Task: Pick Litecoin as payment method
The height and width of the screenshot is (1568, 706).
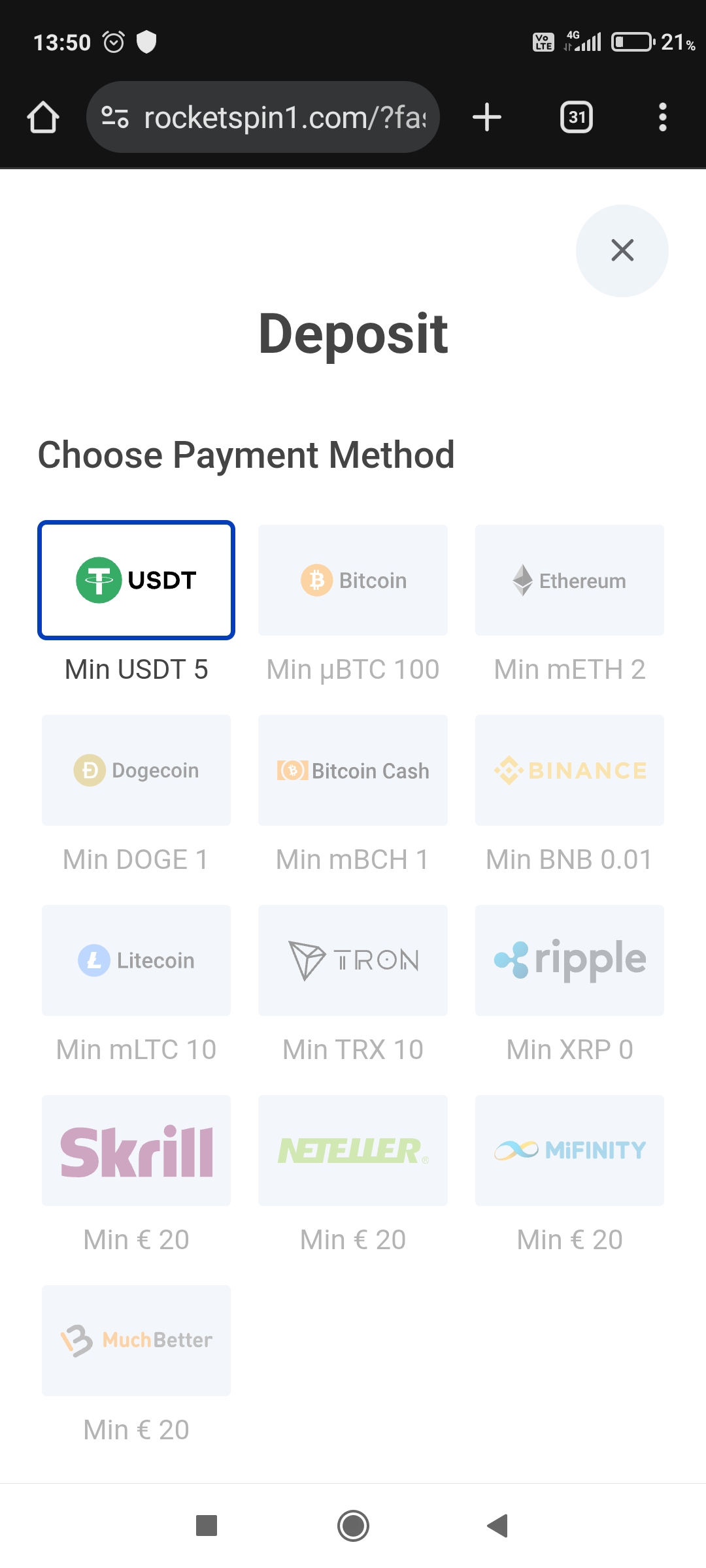Action: [x=136, y=960]
